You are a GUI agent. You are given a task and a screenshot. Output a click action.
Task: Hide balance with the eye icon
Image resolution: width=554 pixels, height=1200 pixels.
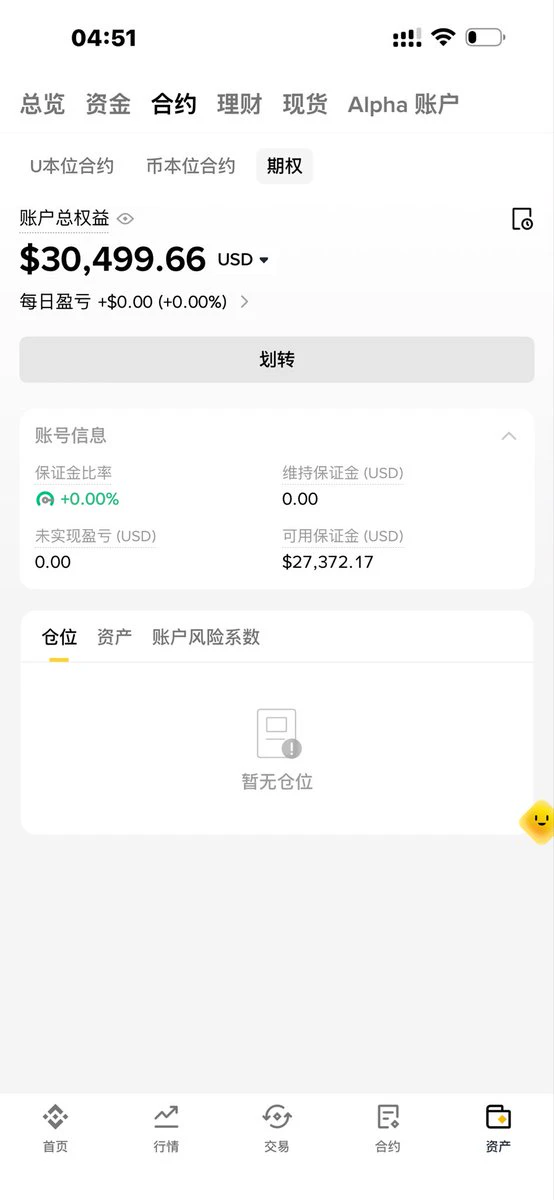[125, 219]
